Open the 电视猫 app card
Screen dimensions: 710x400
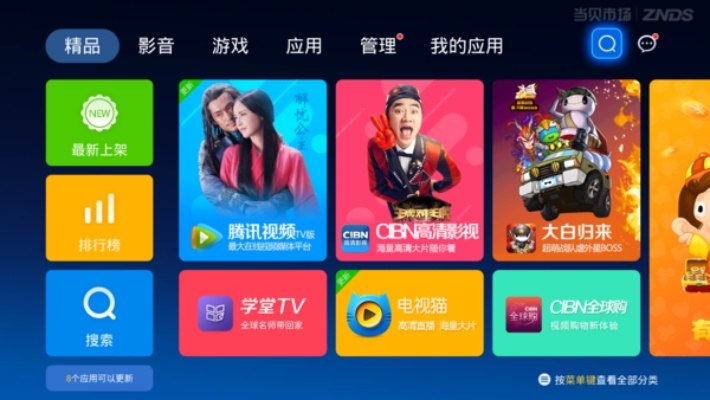click(x=409, y=313)
